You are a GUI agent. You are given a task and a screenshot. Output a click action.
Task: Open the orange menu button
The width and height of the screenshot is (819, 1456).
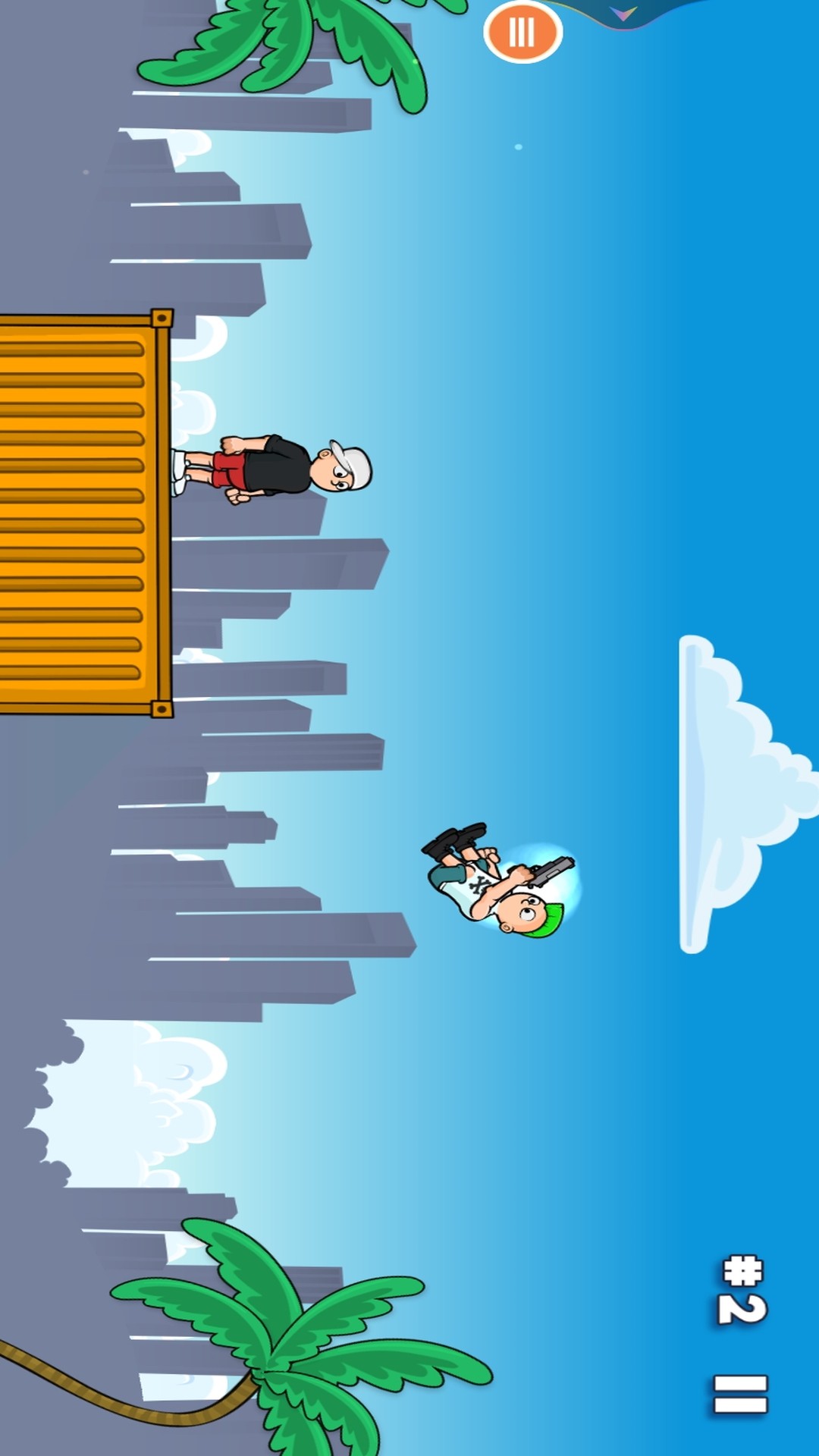tap(522, 33)
